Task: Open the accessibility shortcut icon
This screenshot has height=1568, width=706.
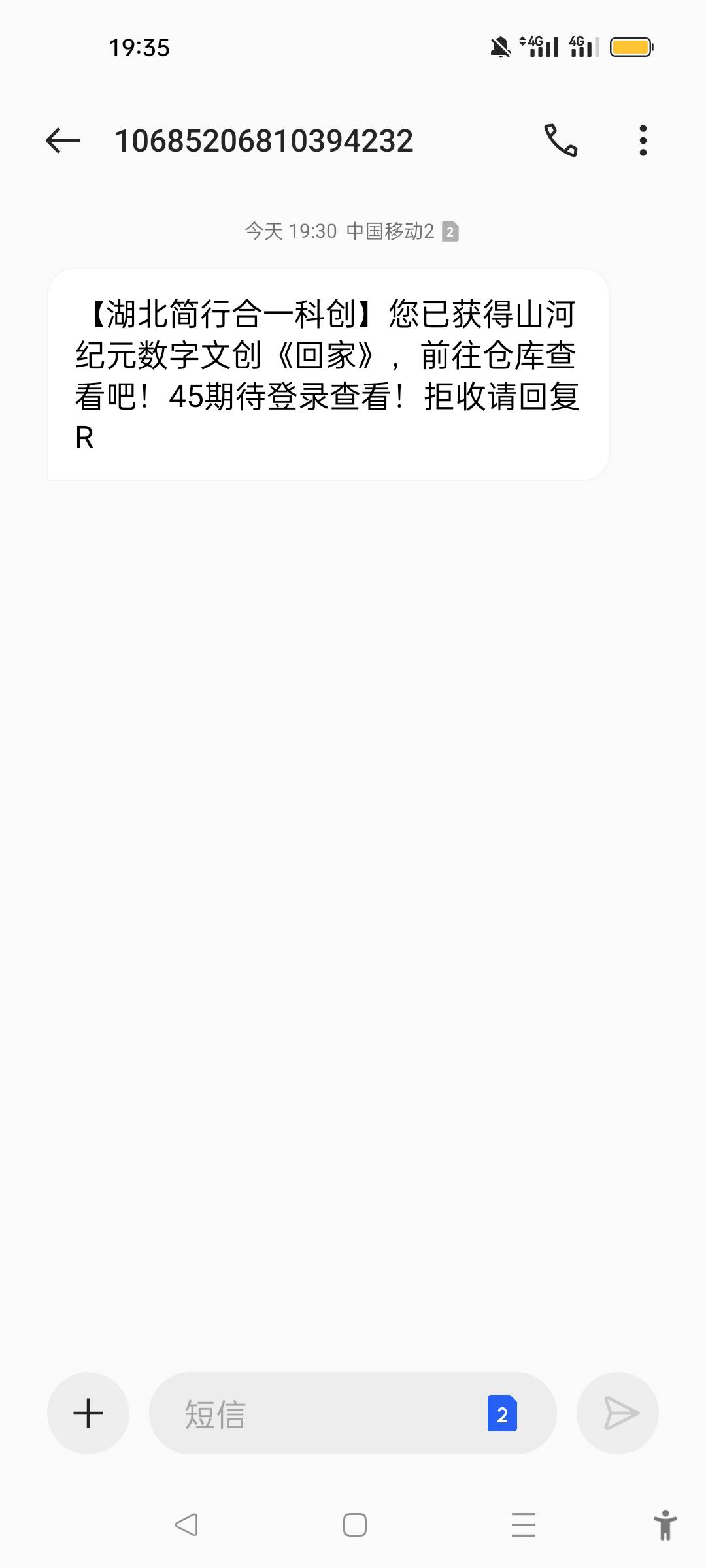Action: (x=665, y=1525)
